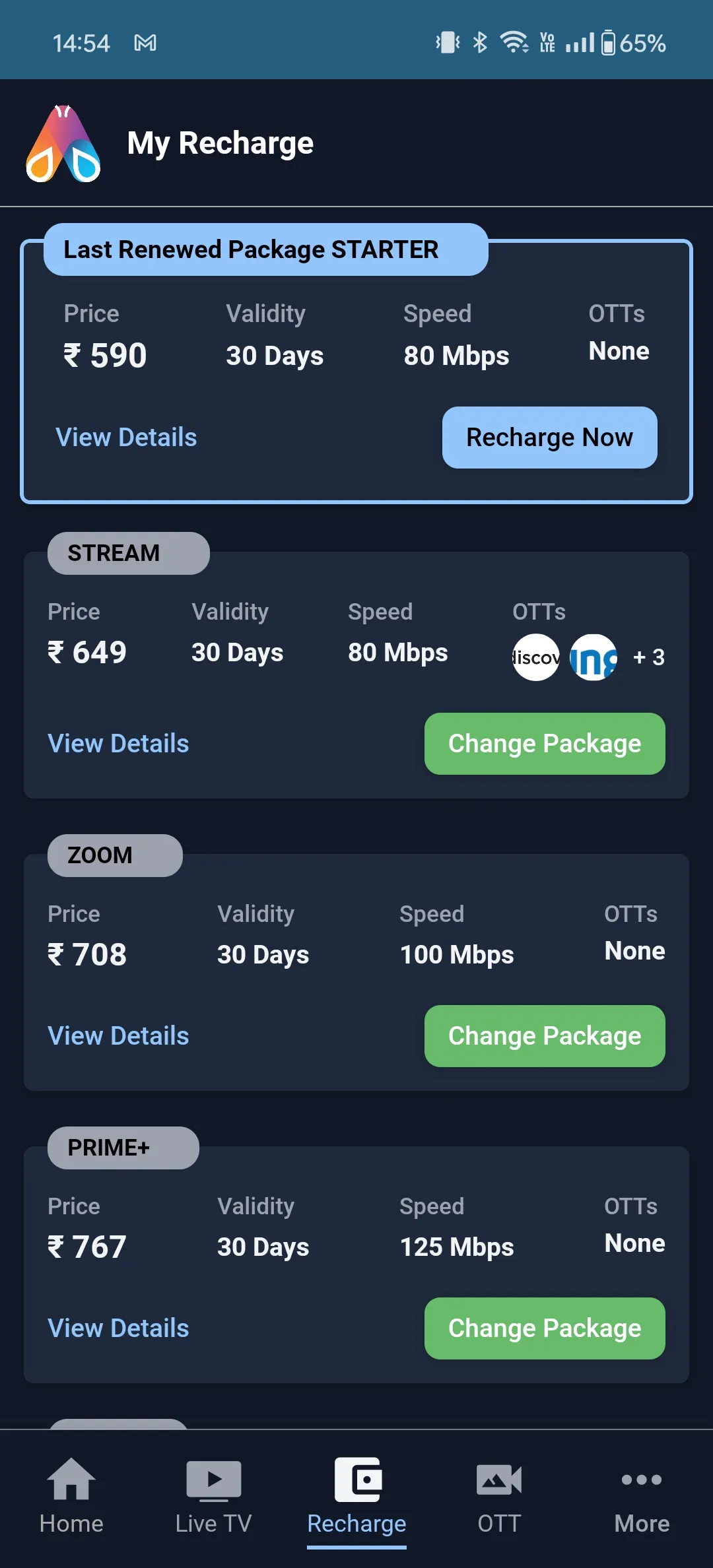Change Package on the STREAM plan
The image size is (713, 1568).
[x=544, y=744]
